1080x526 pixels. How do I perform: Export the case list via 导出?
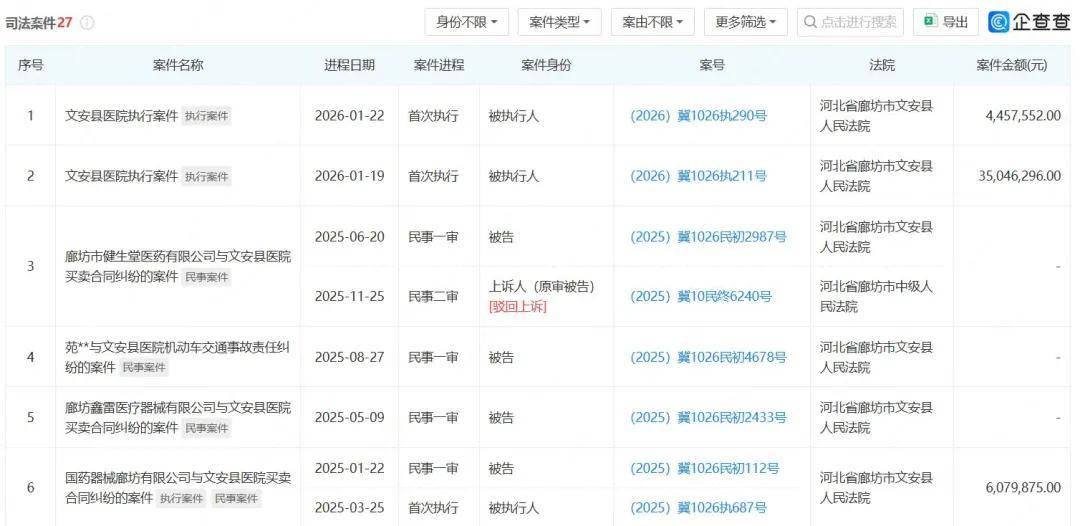[x=945, y=22]
